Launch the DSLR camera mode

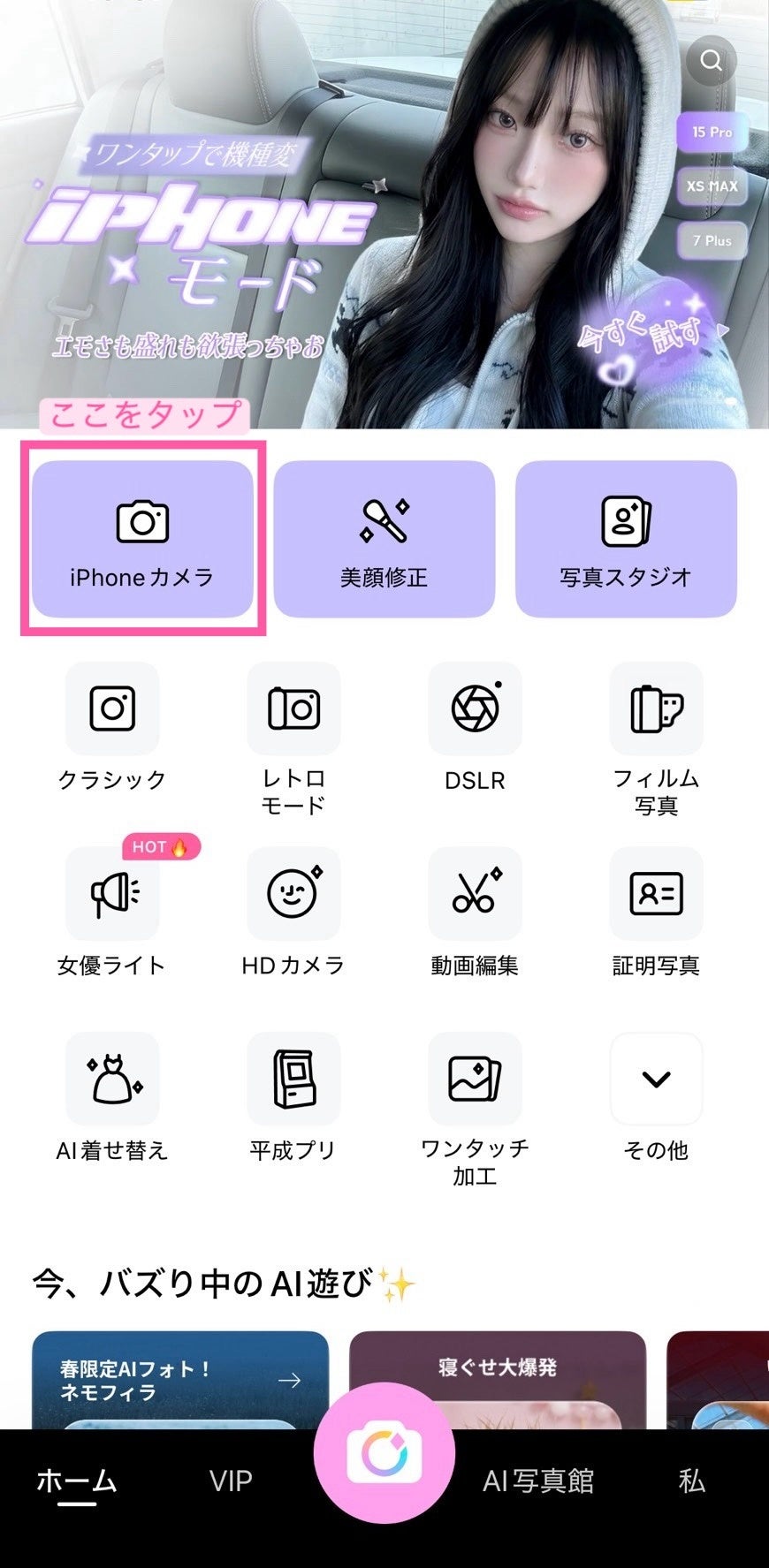[x=475, y=708]
